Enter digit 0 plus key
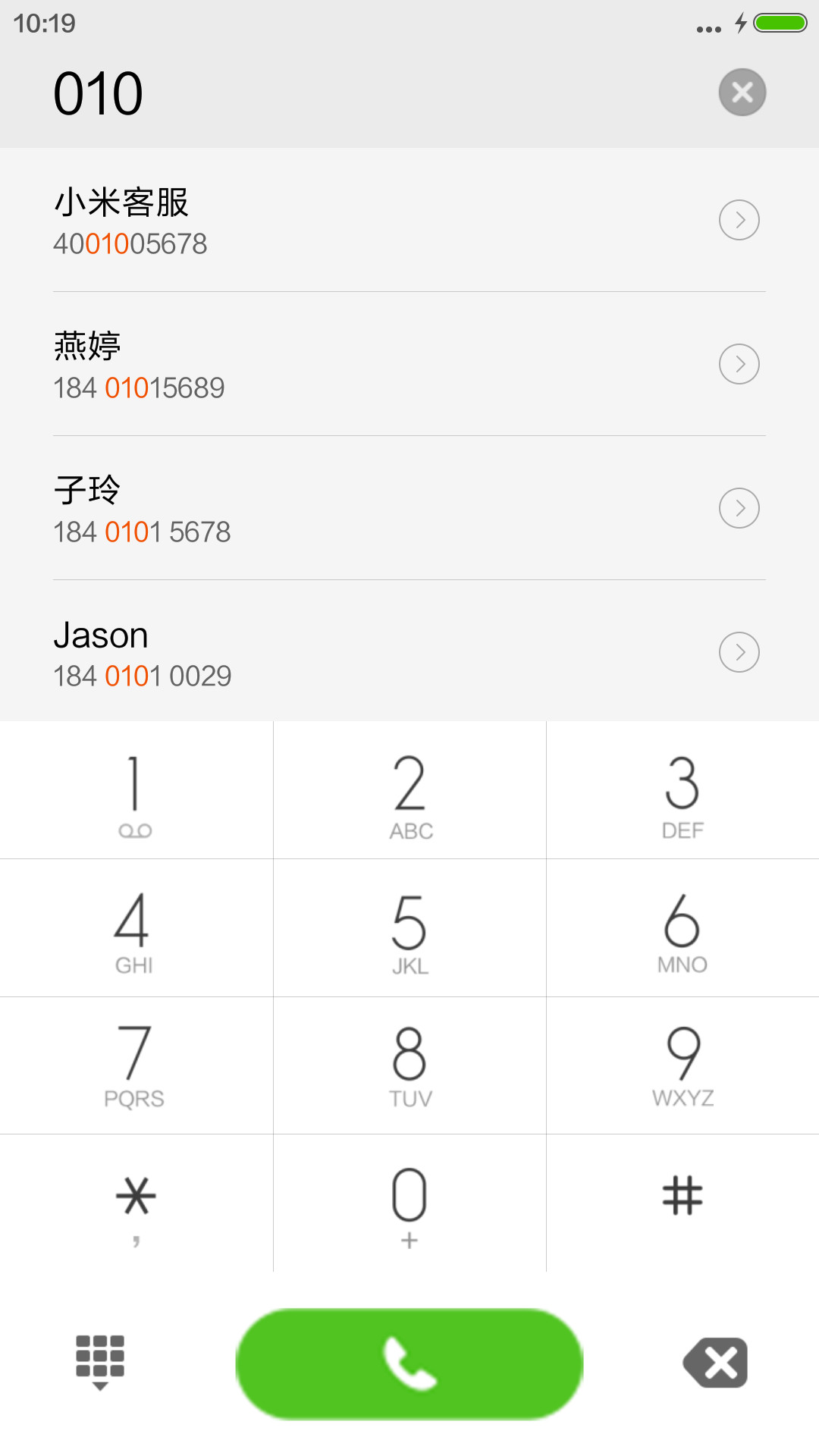This screenshot has height=1456, width=819. pyautogui.click(x=409, y=1203)
